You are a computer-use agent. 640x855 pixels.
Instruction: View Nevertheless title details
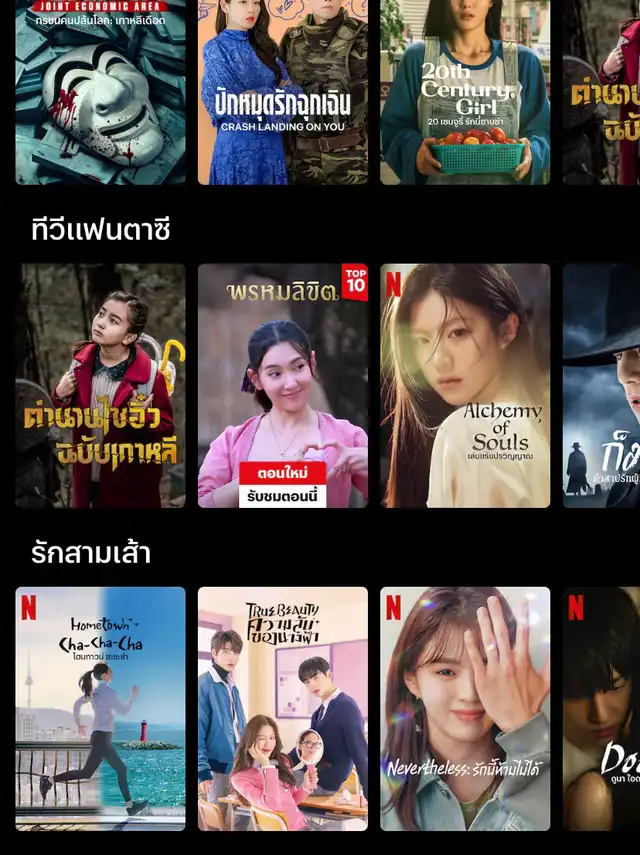click(x=464, y=708)
